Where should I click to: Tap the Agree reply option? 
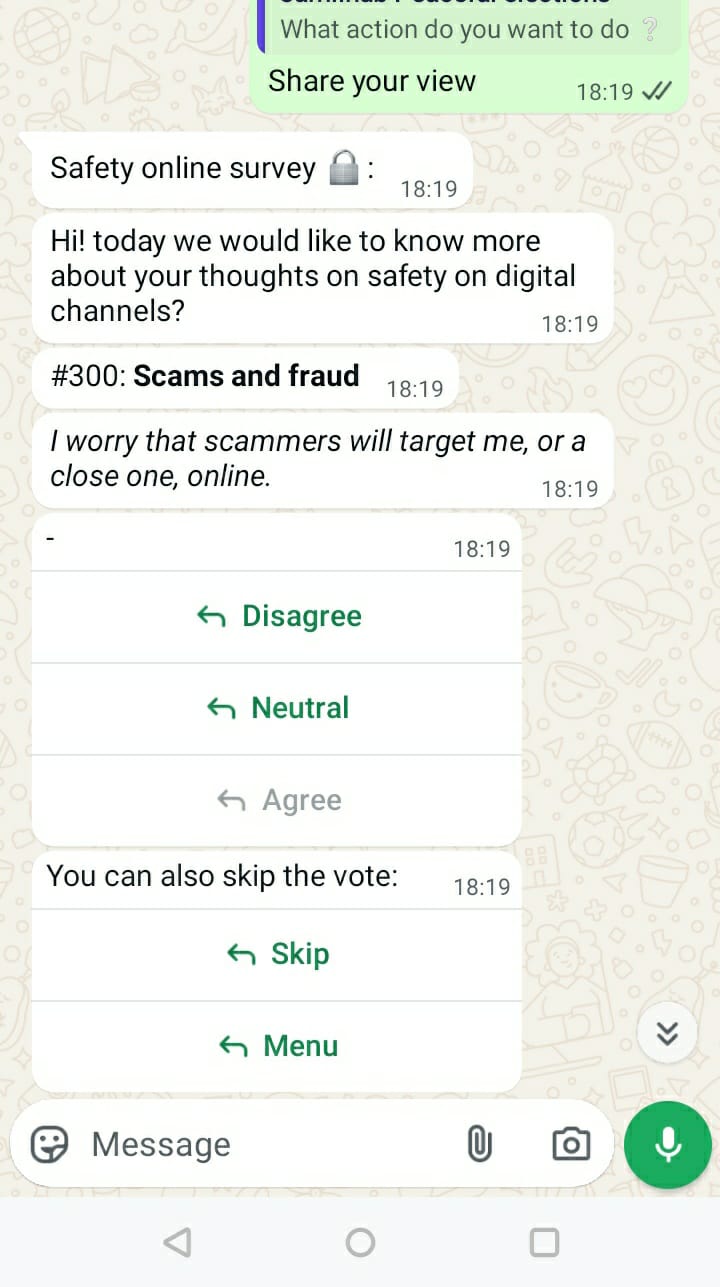(x=278, y=800)
